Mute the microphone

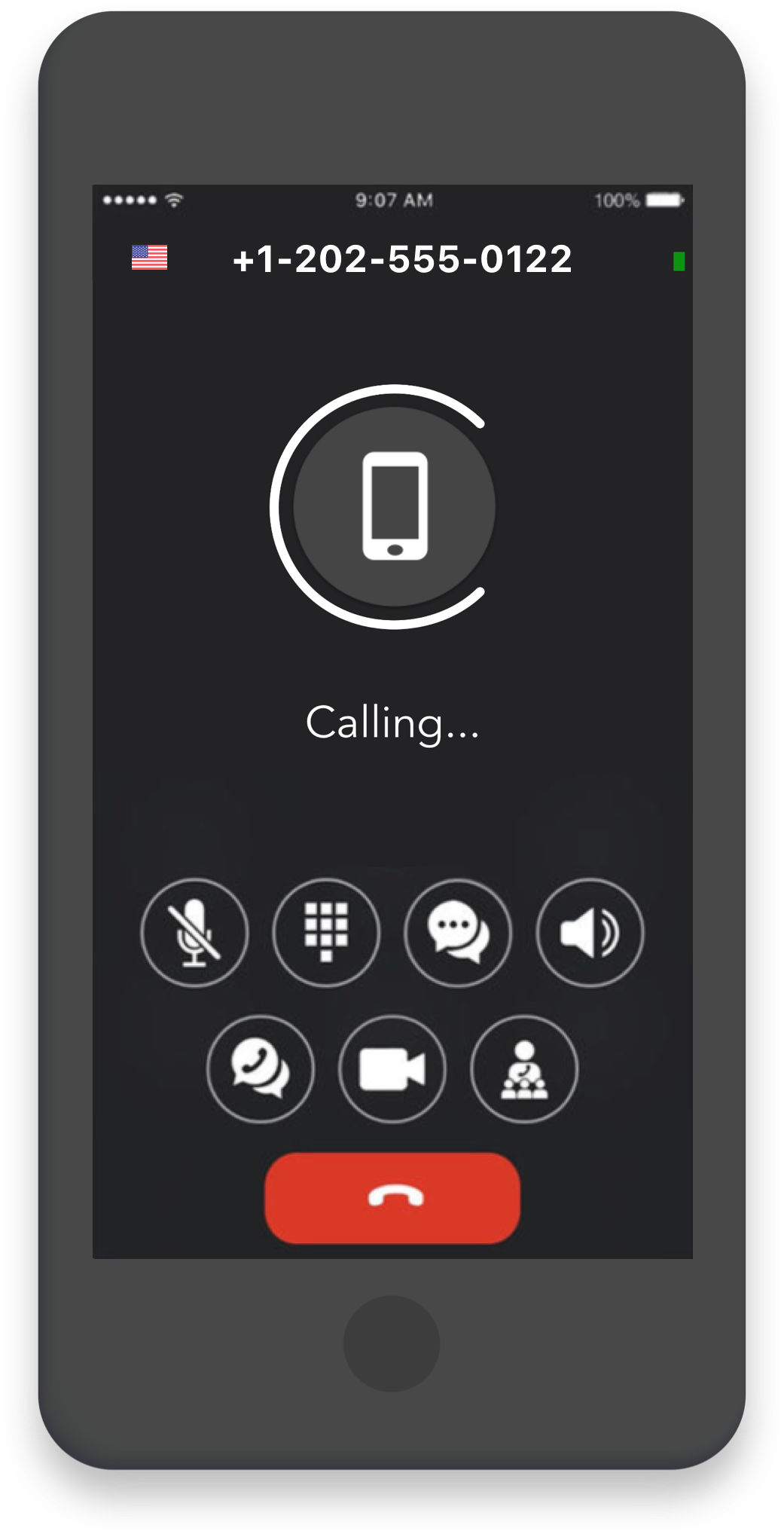pos(194,933)
